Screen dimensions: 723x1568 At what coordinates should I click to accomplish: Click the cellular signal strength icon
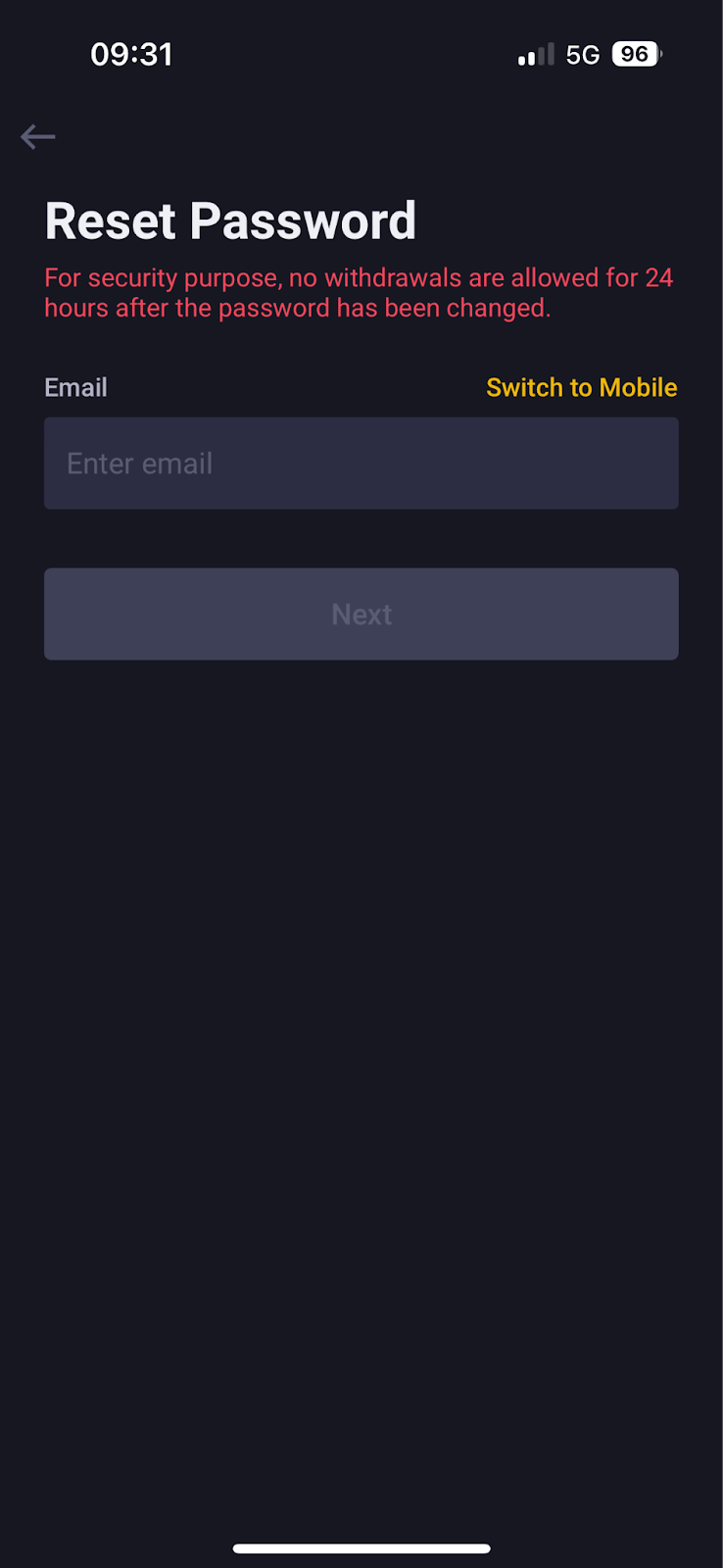pyautogui.click(x=533, y=54)
